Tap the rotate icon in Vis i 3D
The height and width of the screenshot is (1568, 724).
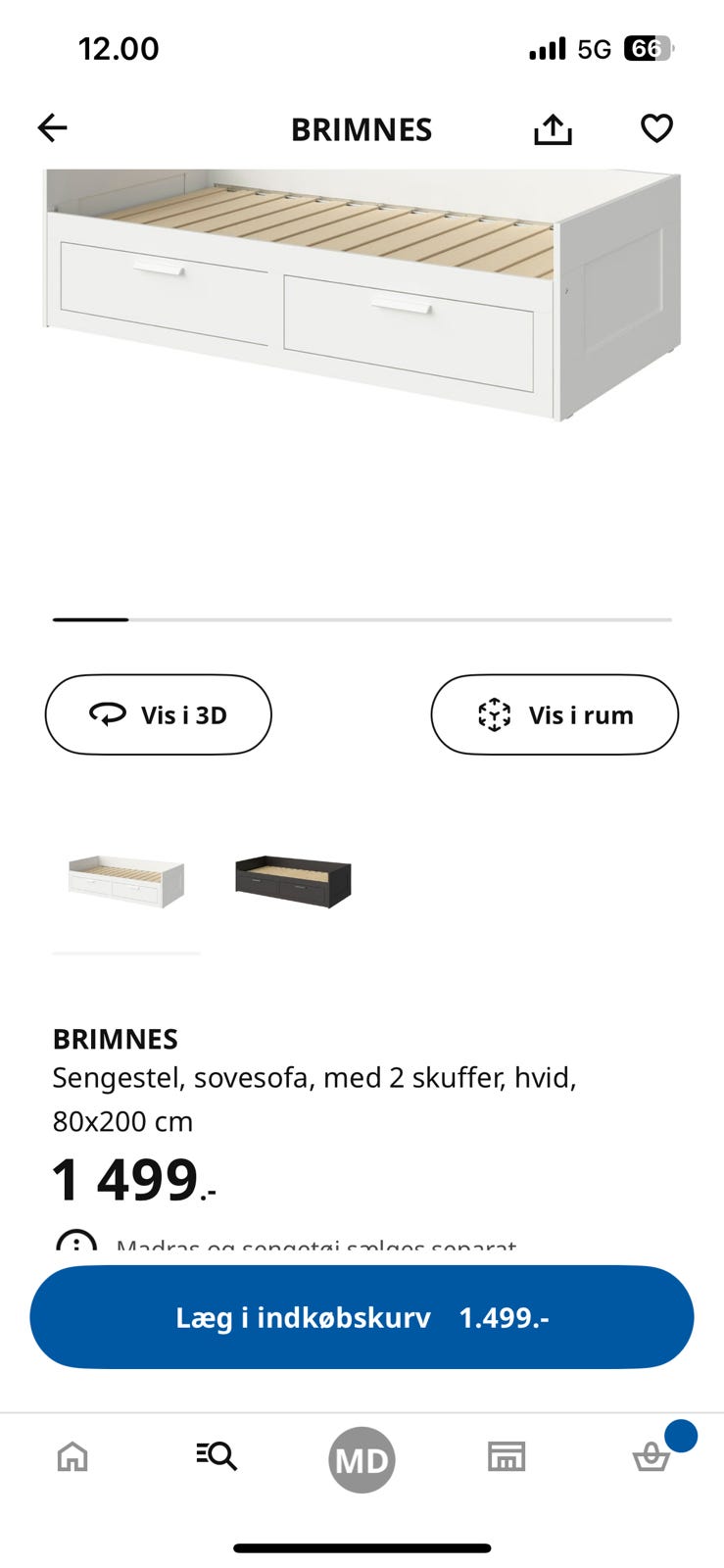click(110, 715)
